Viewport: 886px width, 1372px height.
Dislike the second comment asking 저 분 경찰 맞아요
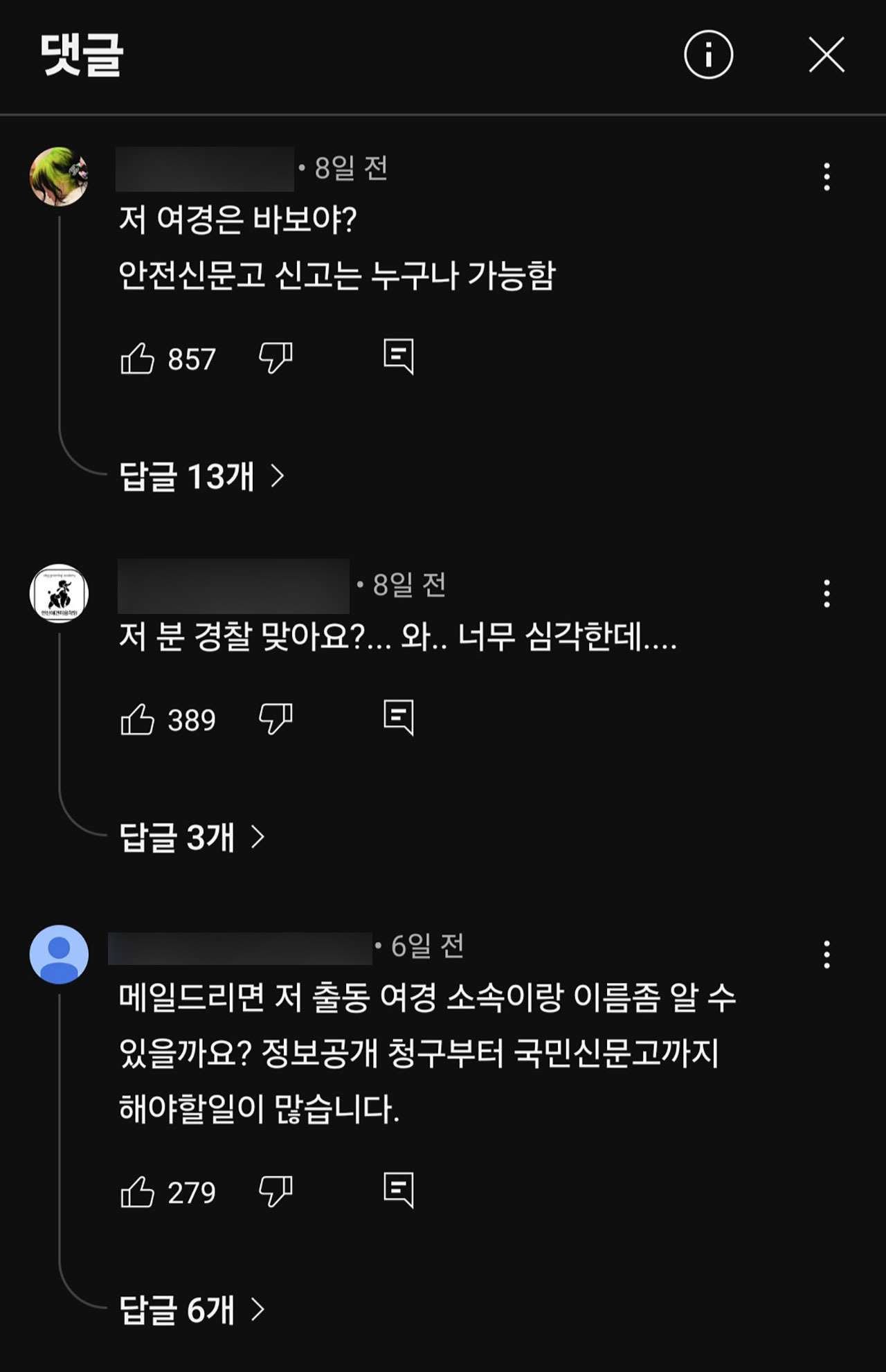tap(274, 720)
